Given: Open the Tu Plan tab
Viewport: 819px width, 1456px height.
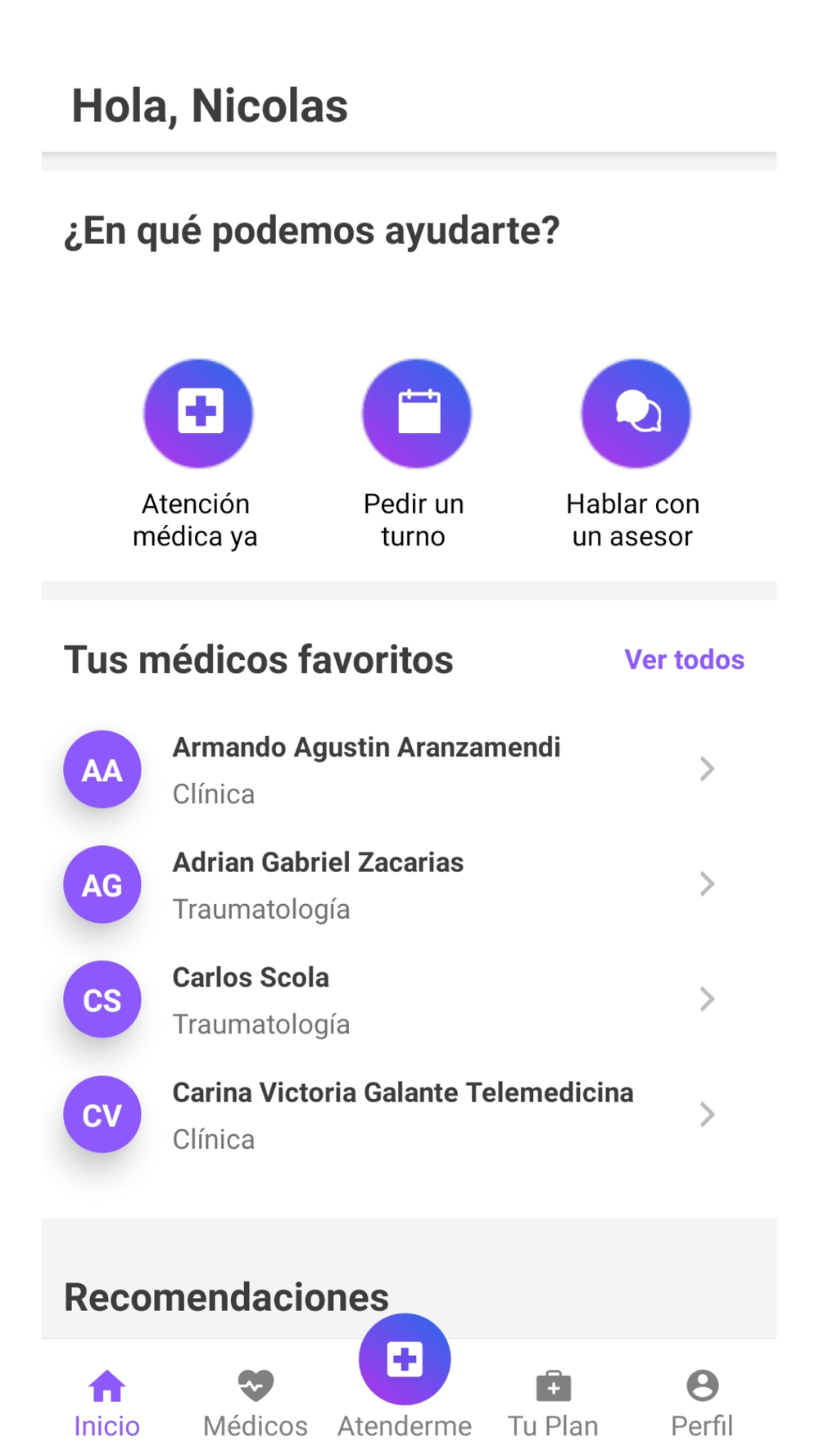Looking at the screenshot, I should pos(553,1404).
